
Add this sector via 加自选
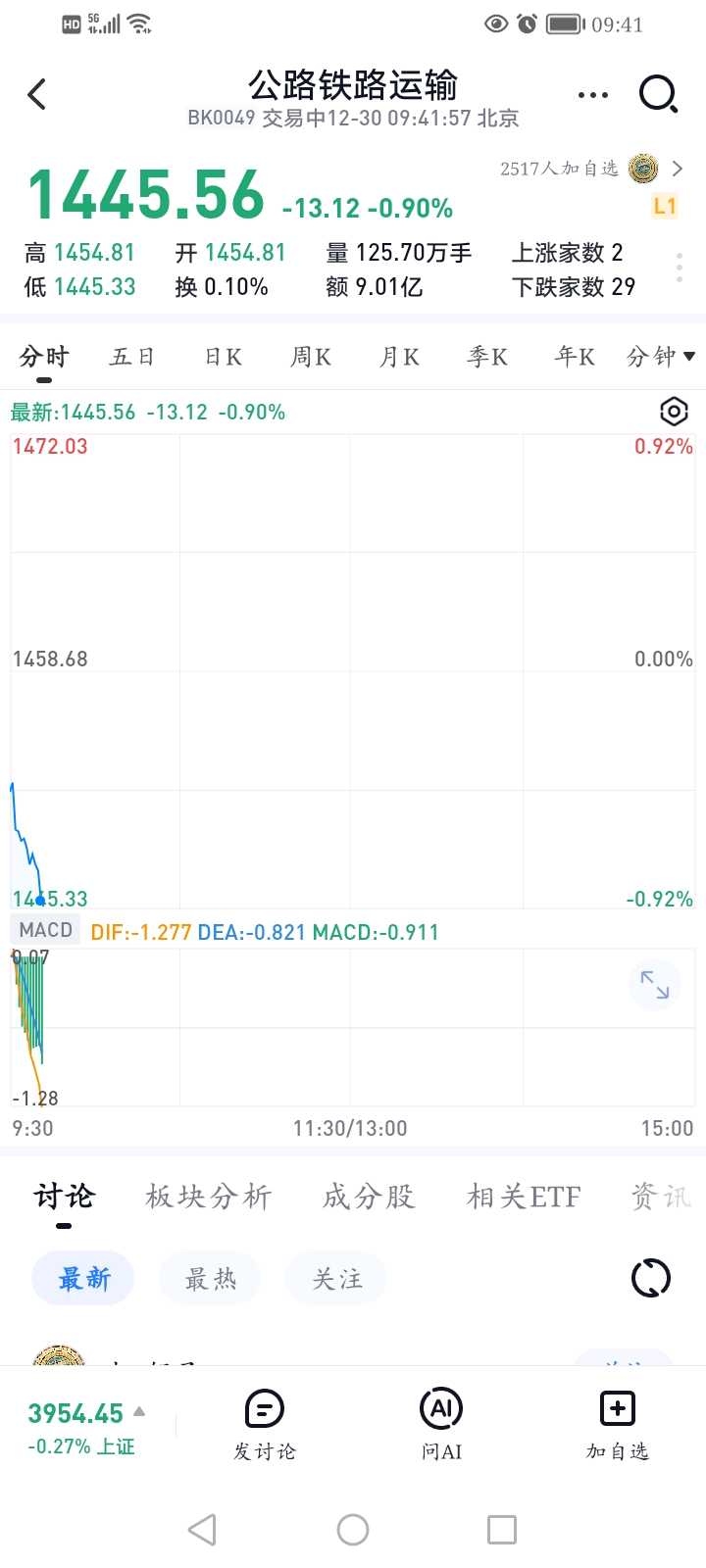click(618, 1425)
